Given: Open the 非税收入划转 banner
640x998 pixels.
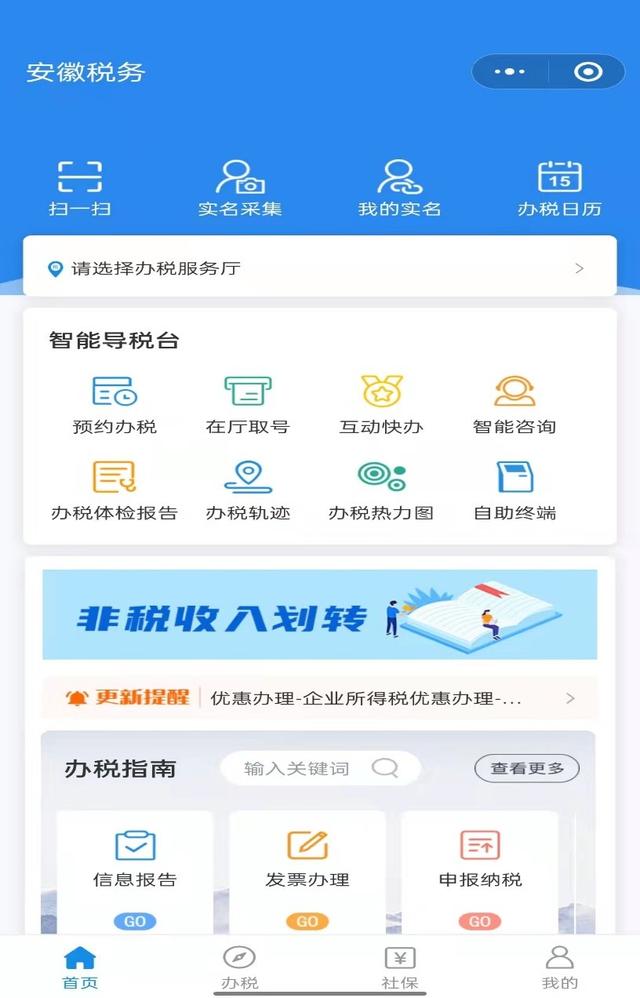Looking at the screenshot, I should [x=319, y=614].
